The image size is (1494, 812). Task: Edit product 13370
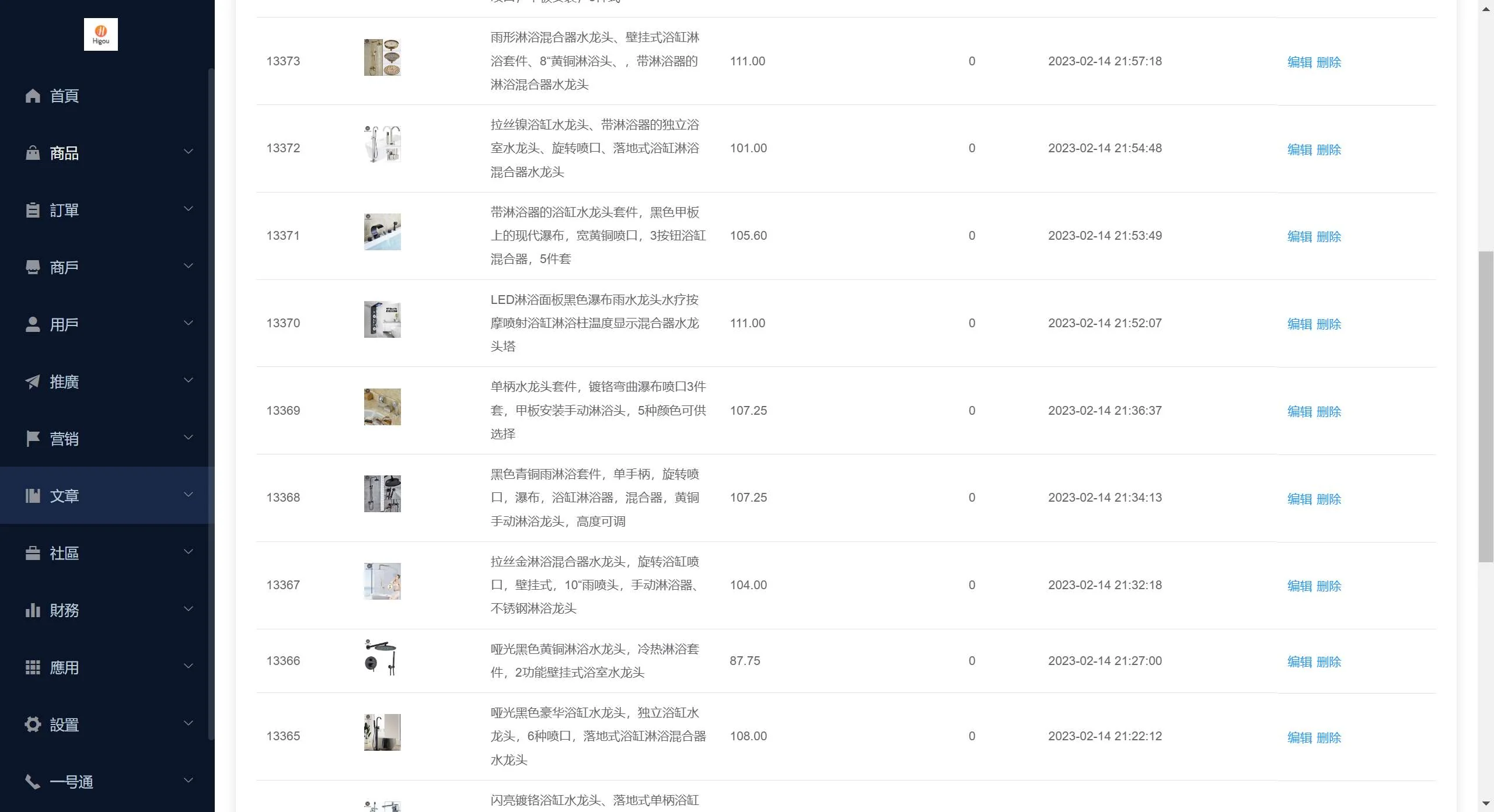tap(1299, 324)
